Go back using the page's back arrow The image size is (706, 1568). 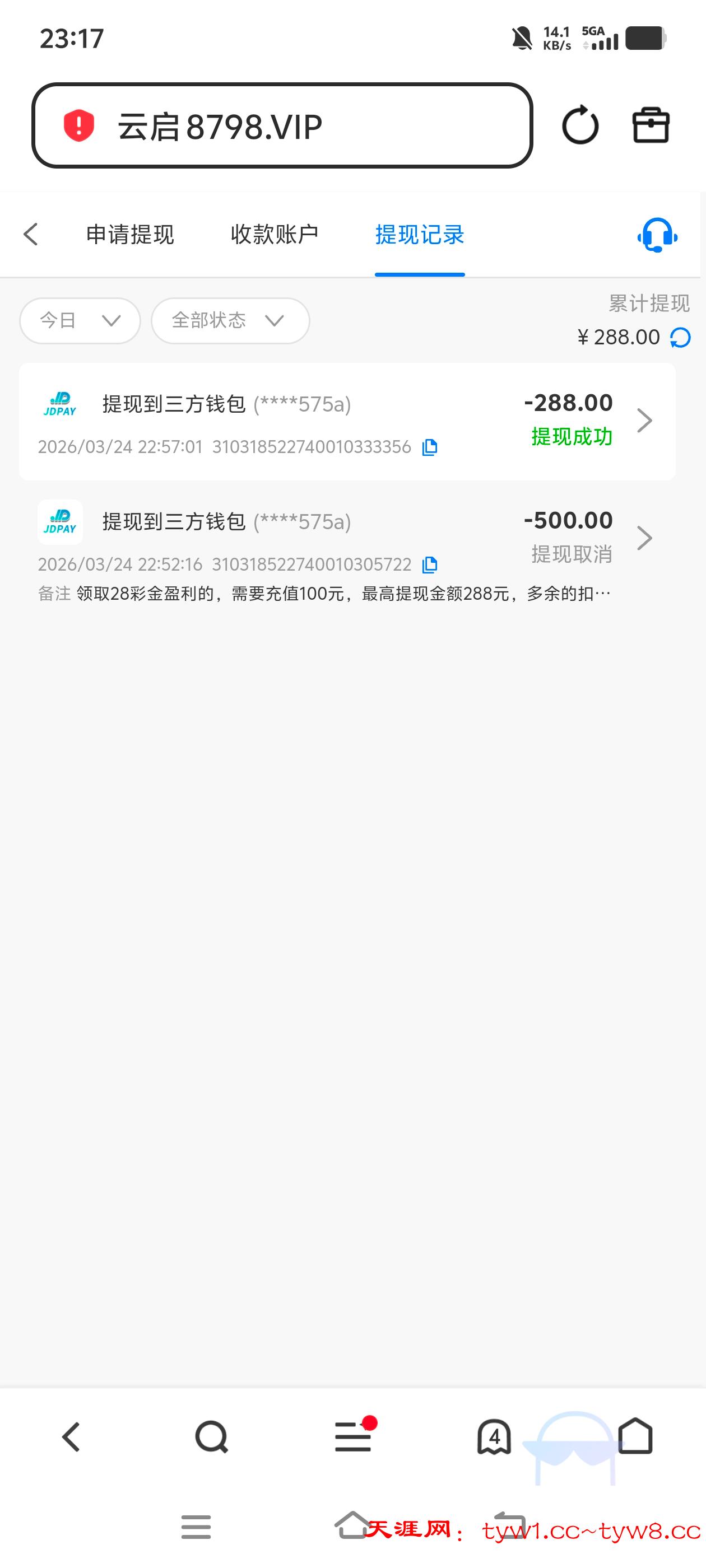click(31, 234)
